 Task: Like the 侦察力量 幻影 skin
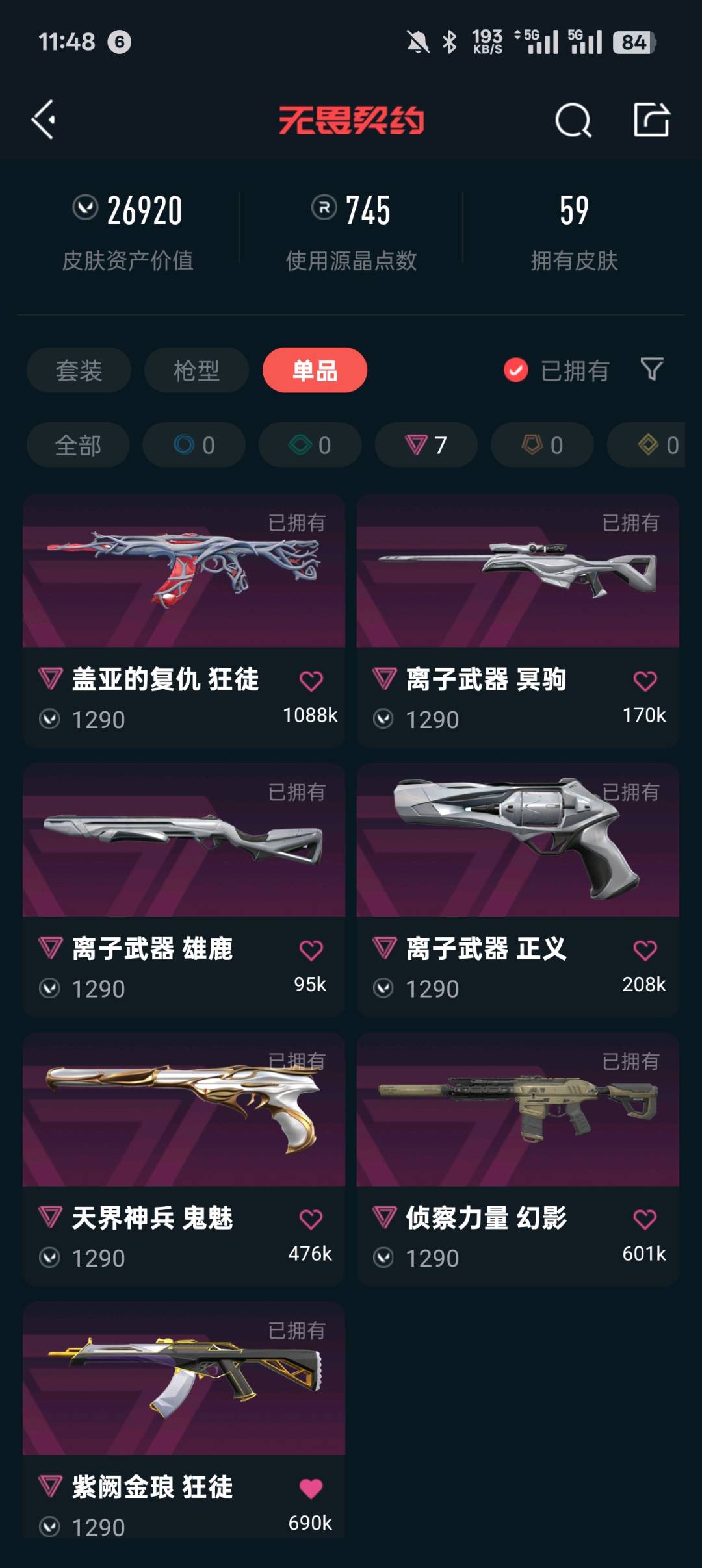645,1219
